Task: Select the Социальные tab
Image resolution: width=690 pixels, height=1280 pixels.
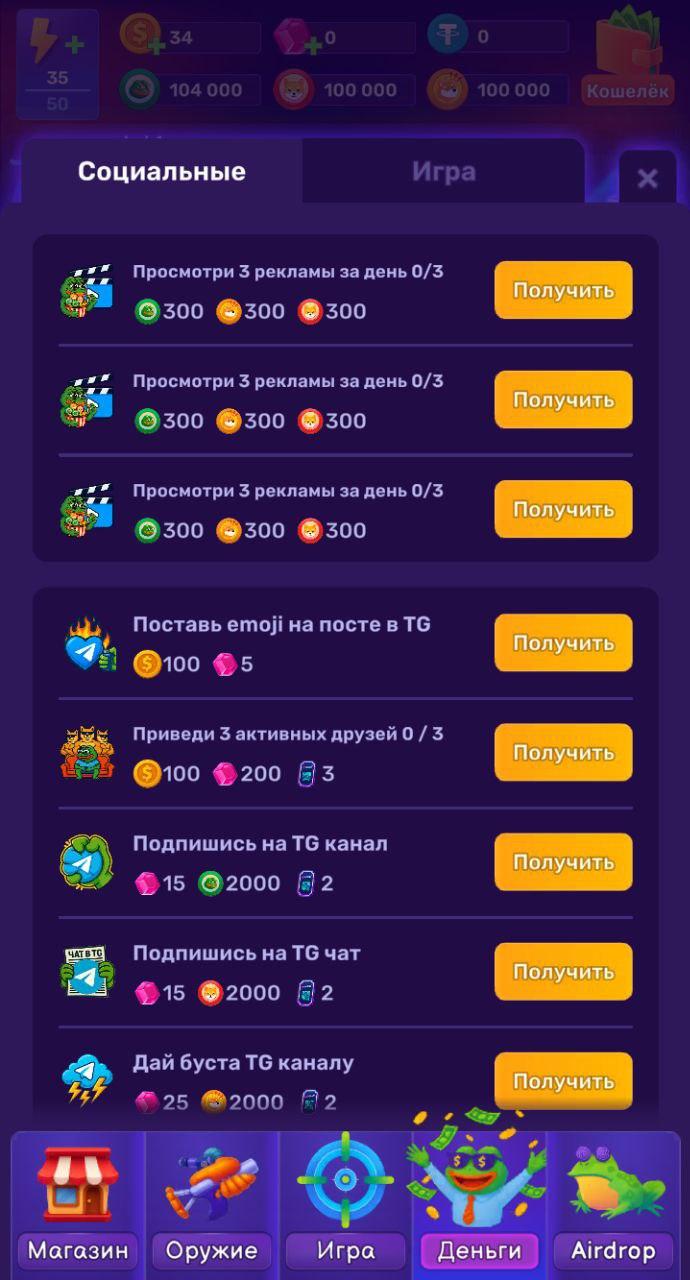Action: coord(162,172)
